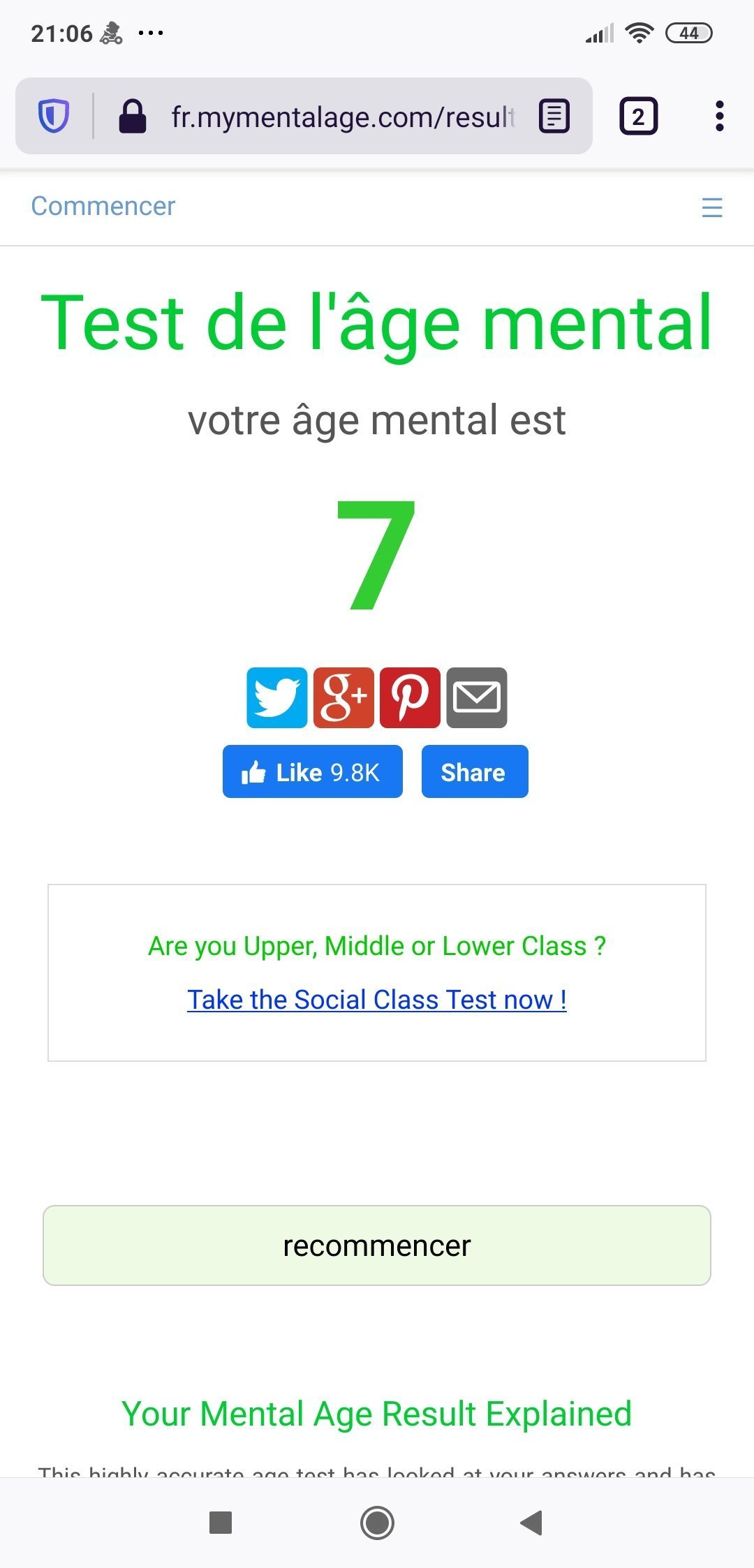Share result on Google Plus
The image size is (754, 1568).
(343, 697)
